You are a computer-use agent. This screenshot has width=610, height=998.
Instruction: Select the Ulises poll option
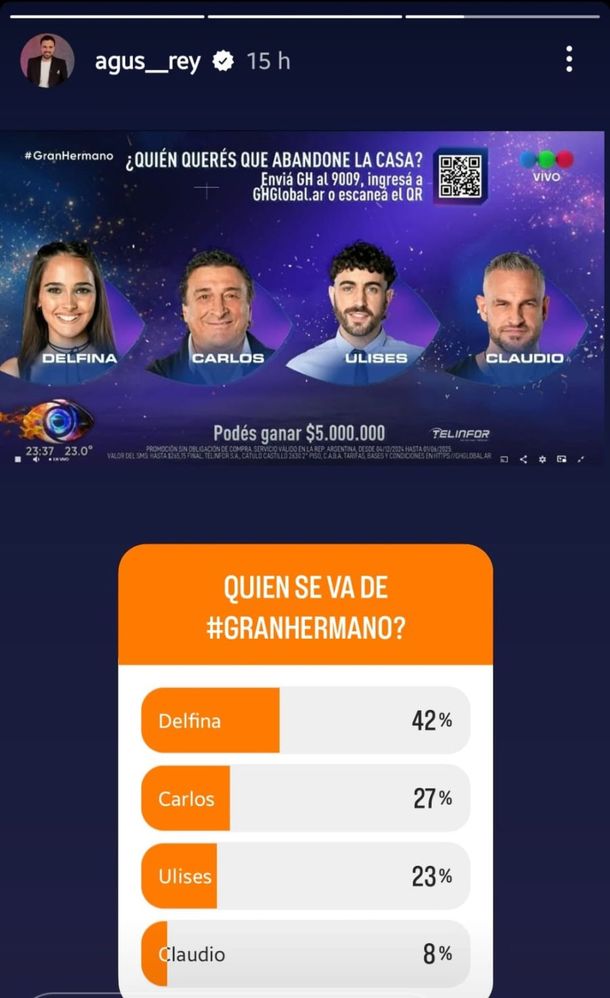click(x=305, y=876)
